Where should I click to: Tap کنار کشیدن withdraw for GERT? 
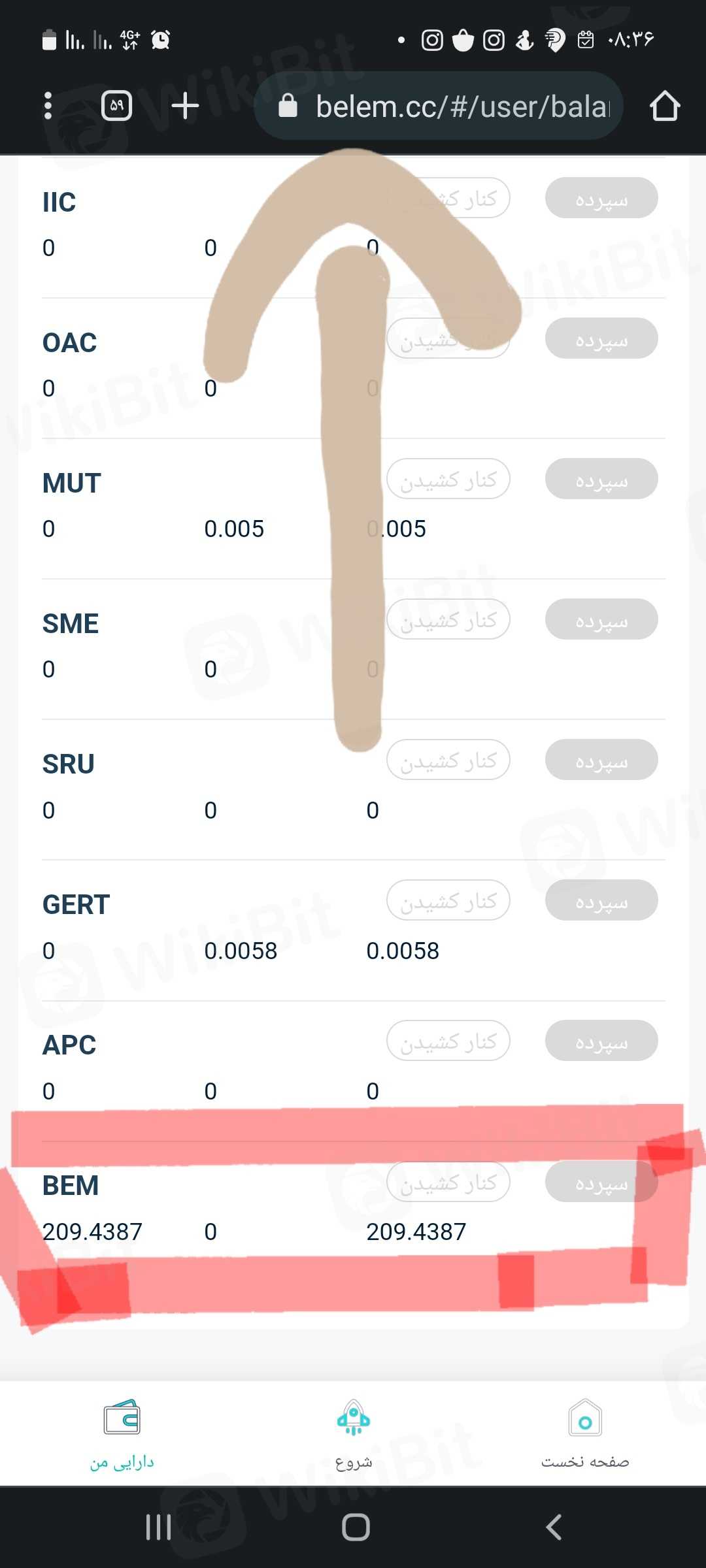tap(448, 900)
